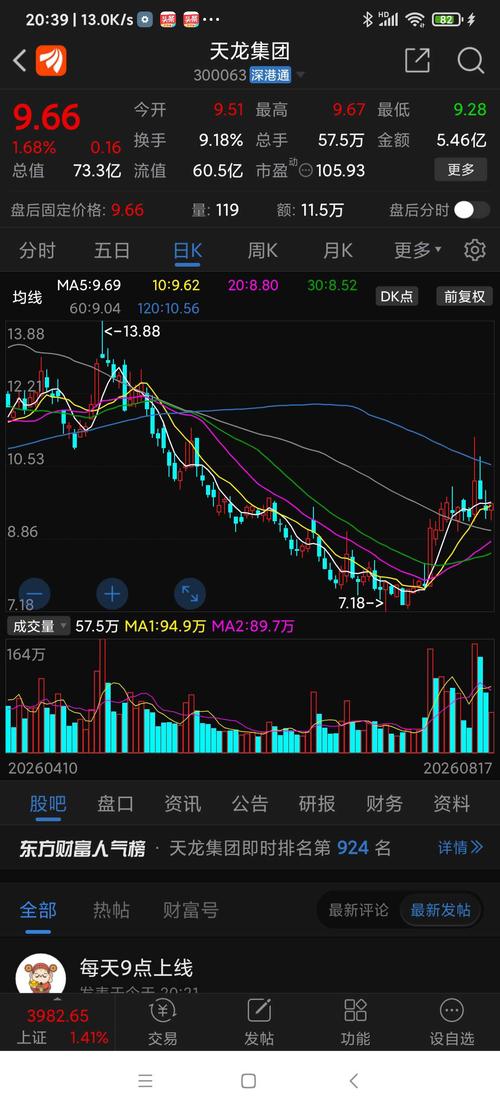Viewport: 500px width, 1111px height.
Task: Zoom out the chart with minus button
Action: [x=35, y=594]
